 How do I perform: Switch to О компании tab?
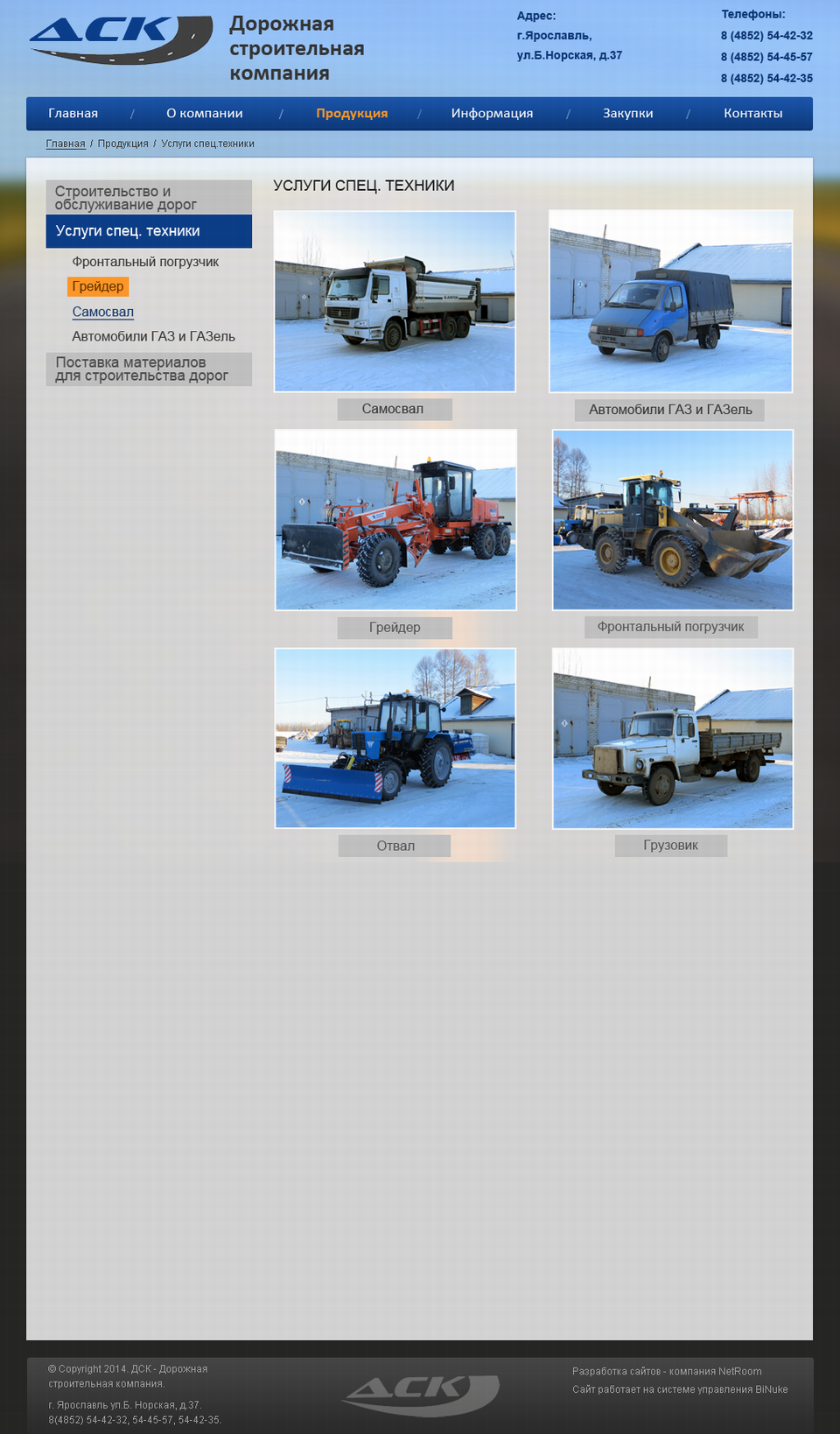tap(204, 114)
